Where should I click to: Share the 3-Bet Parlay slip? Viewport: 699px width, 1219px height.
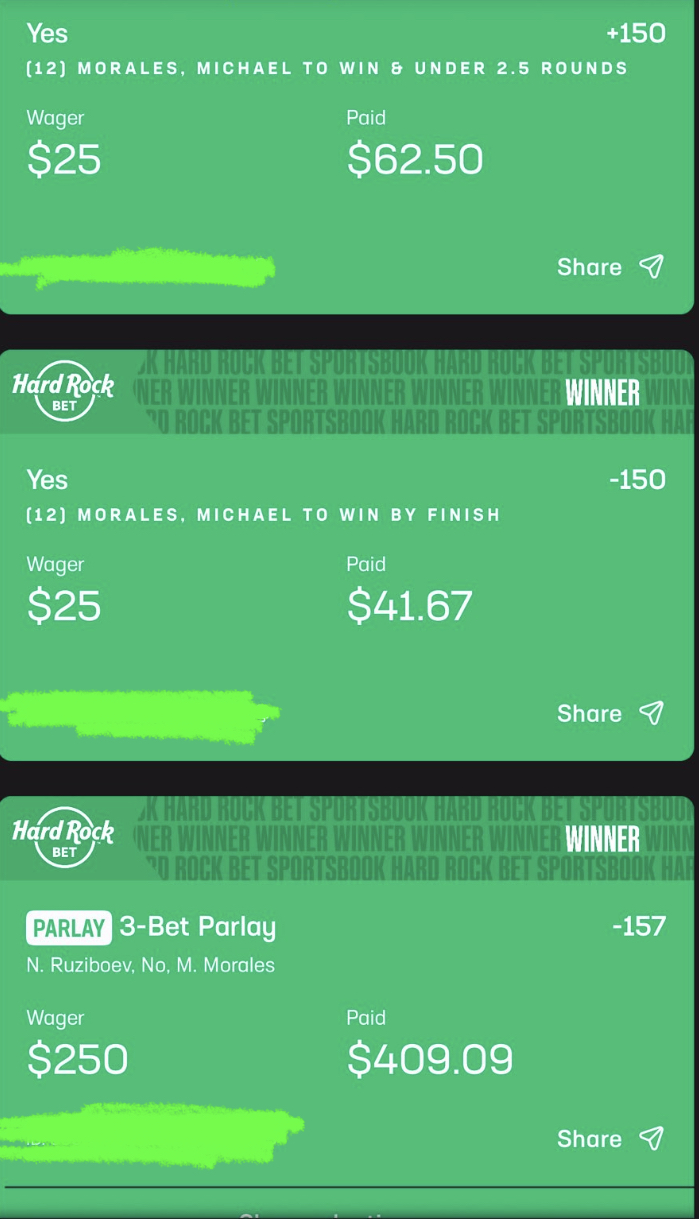pos(610,1139)
